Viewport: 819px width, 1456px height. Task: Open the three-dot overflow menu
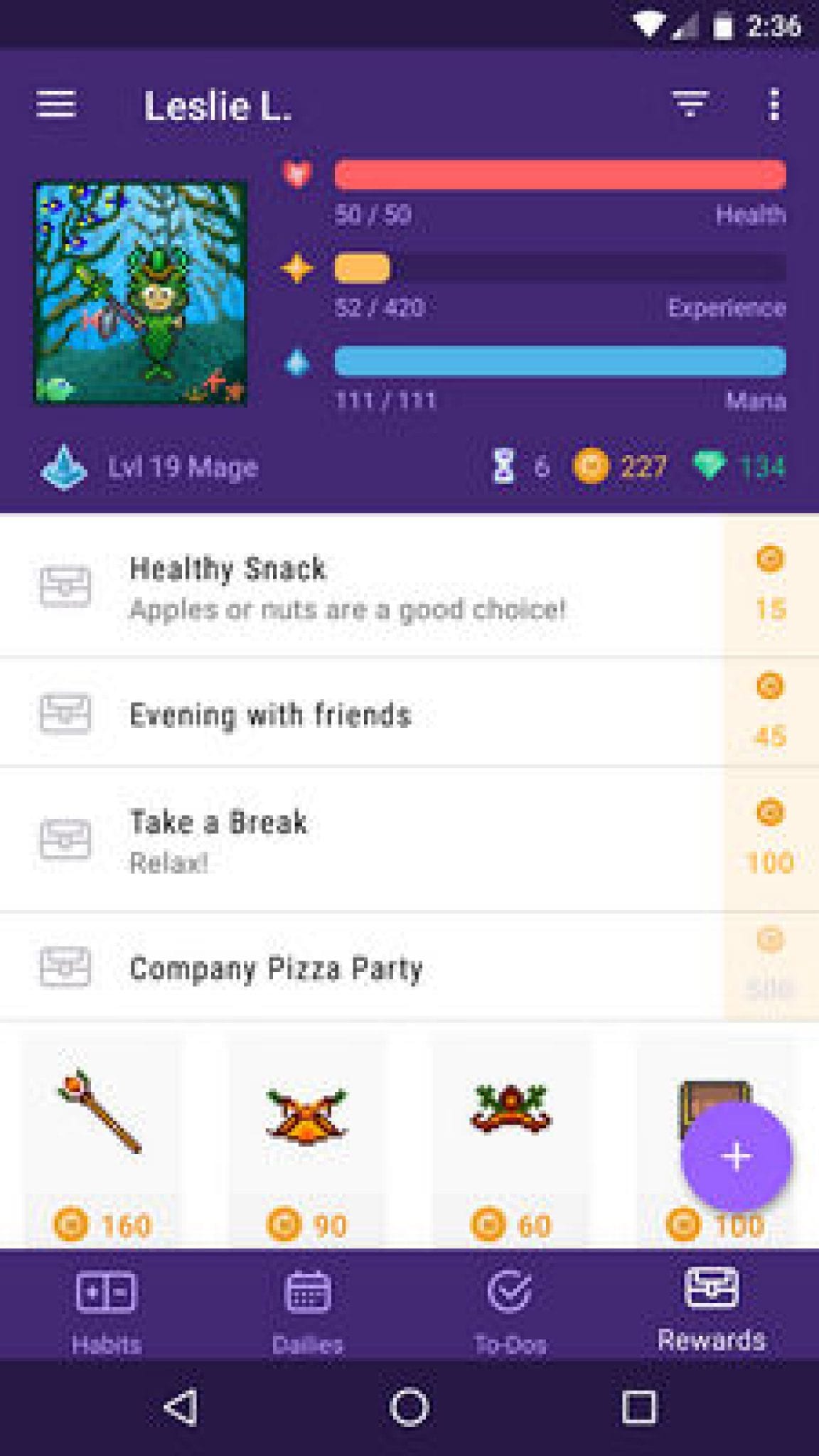pos(774,105)
